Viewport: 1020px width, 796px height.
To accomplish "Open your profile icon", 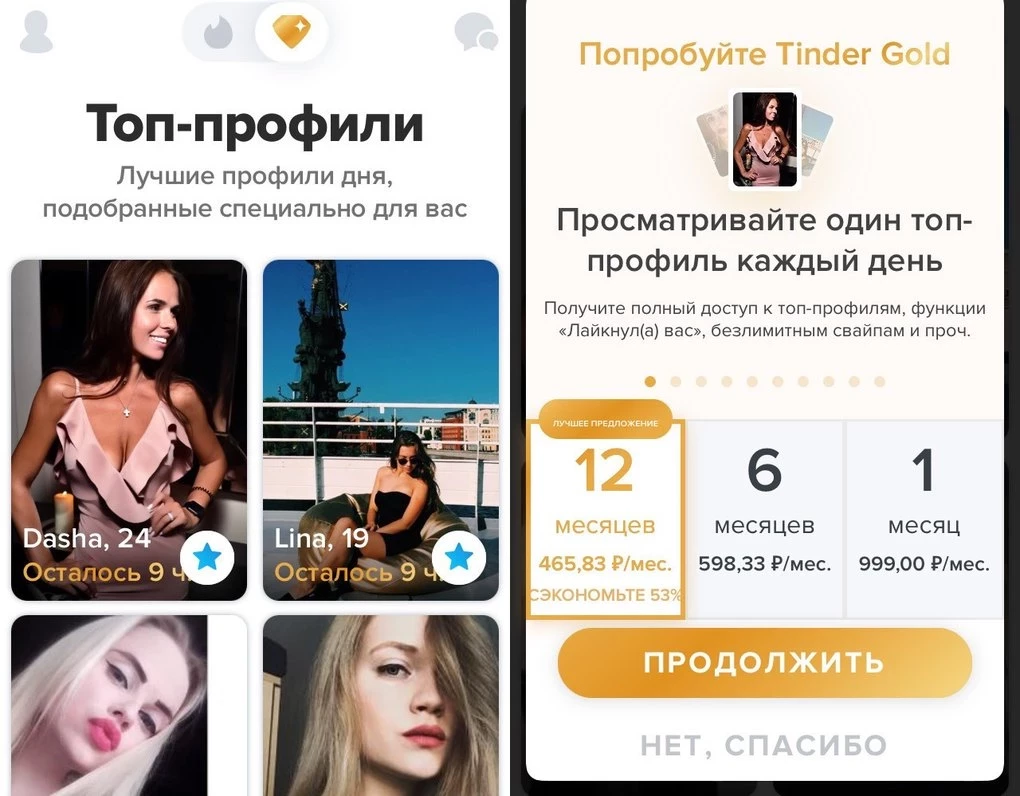I will click(36, 33).
